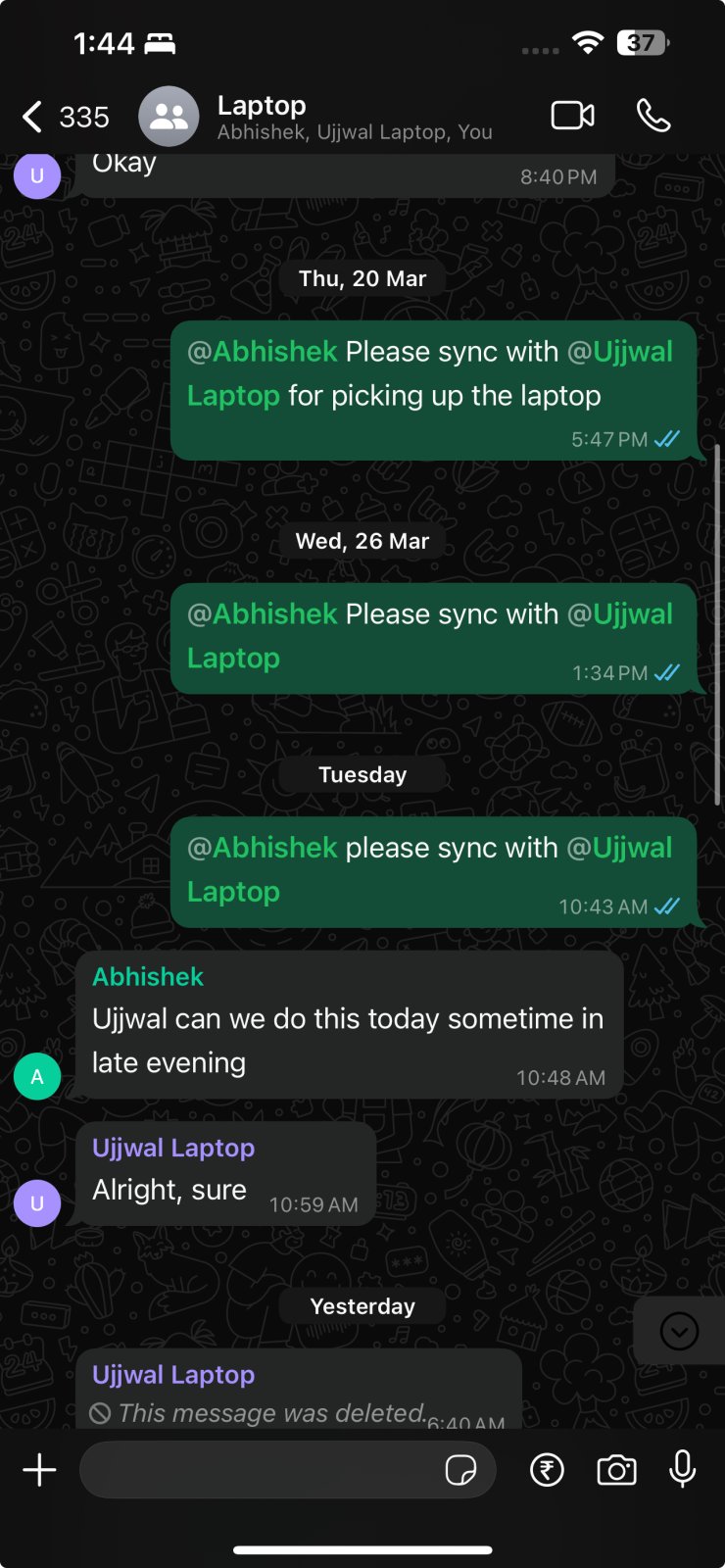Open the sticker picker
This screenshot has height=1568, width=725.
[x=460, y=1470]
